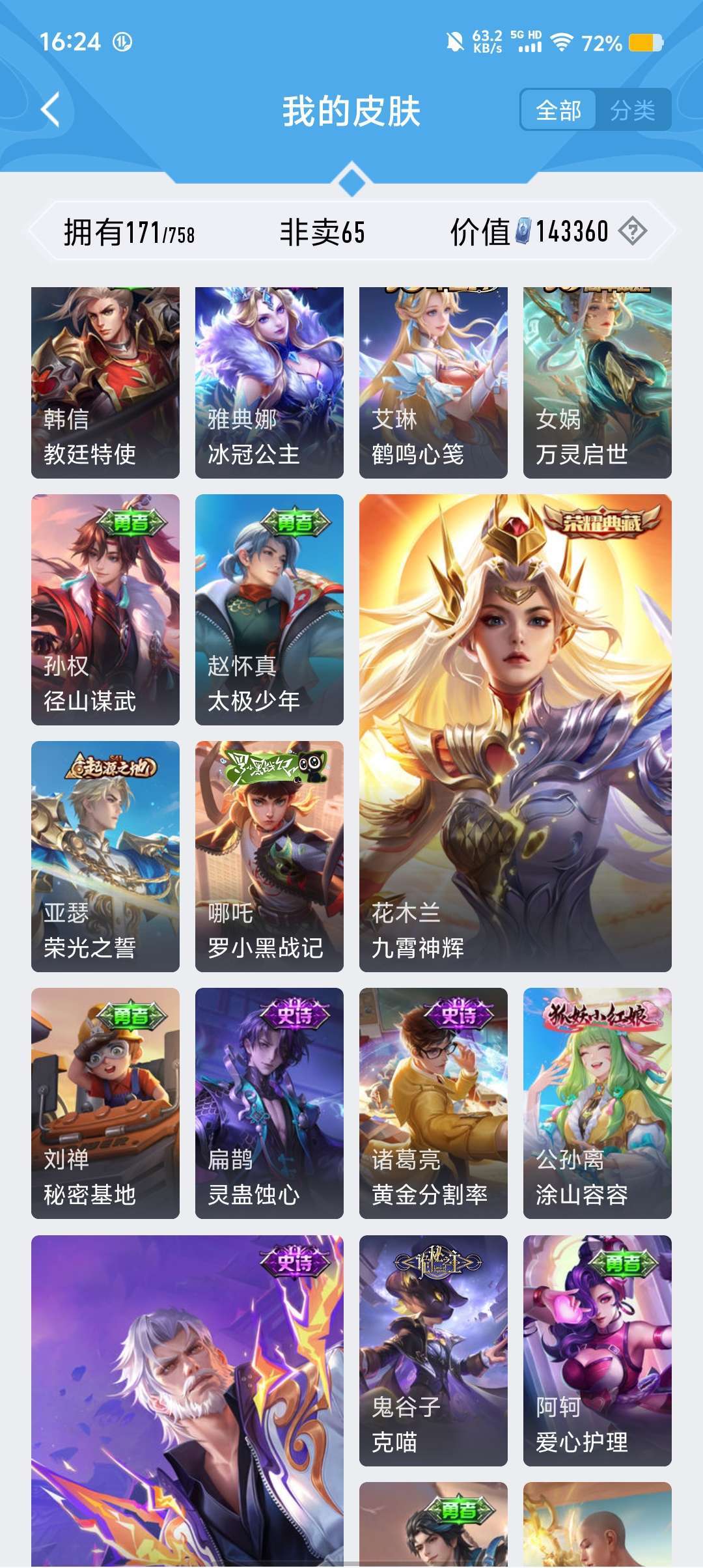Open 孙权 径山谋武 skin card
703x1568 pixels.
click(105, 609)
